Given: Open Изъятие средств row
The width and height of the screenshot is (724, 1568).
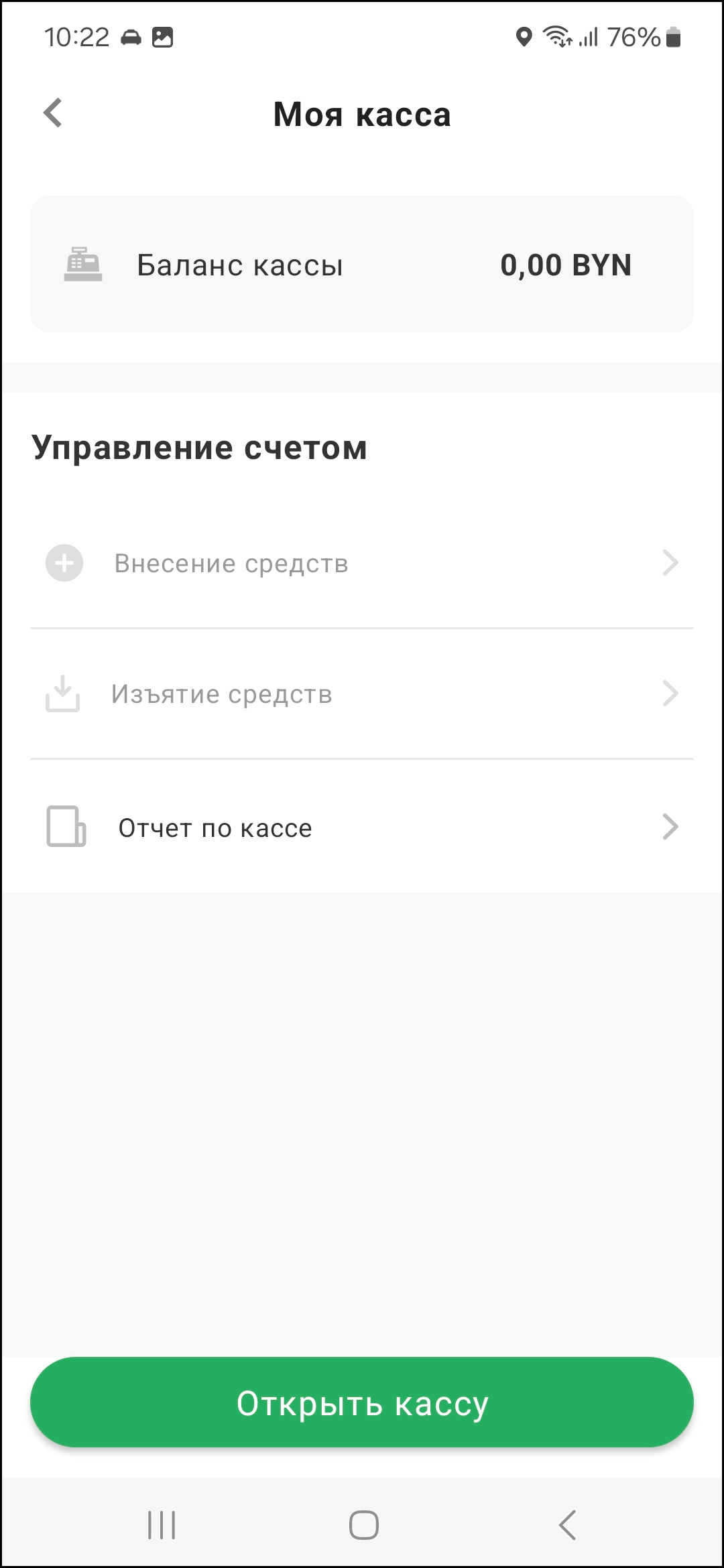Looking at the screenshot, I should coord(362,694).
